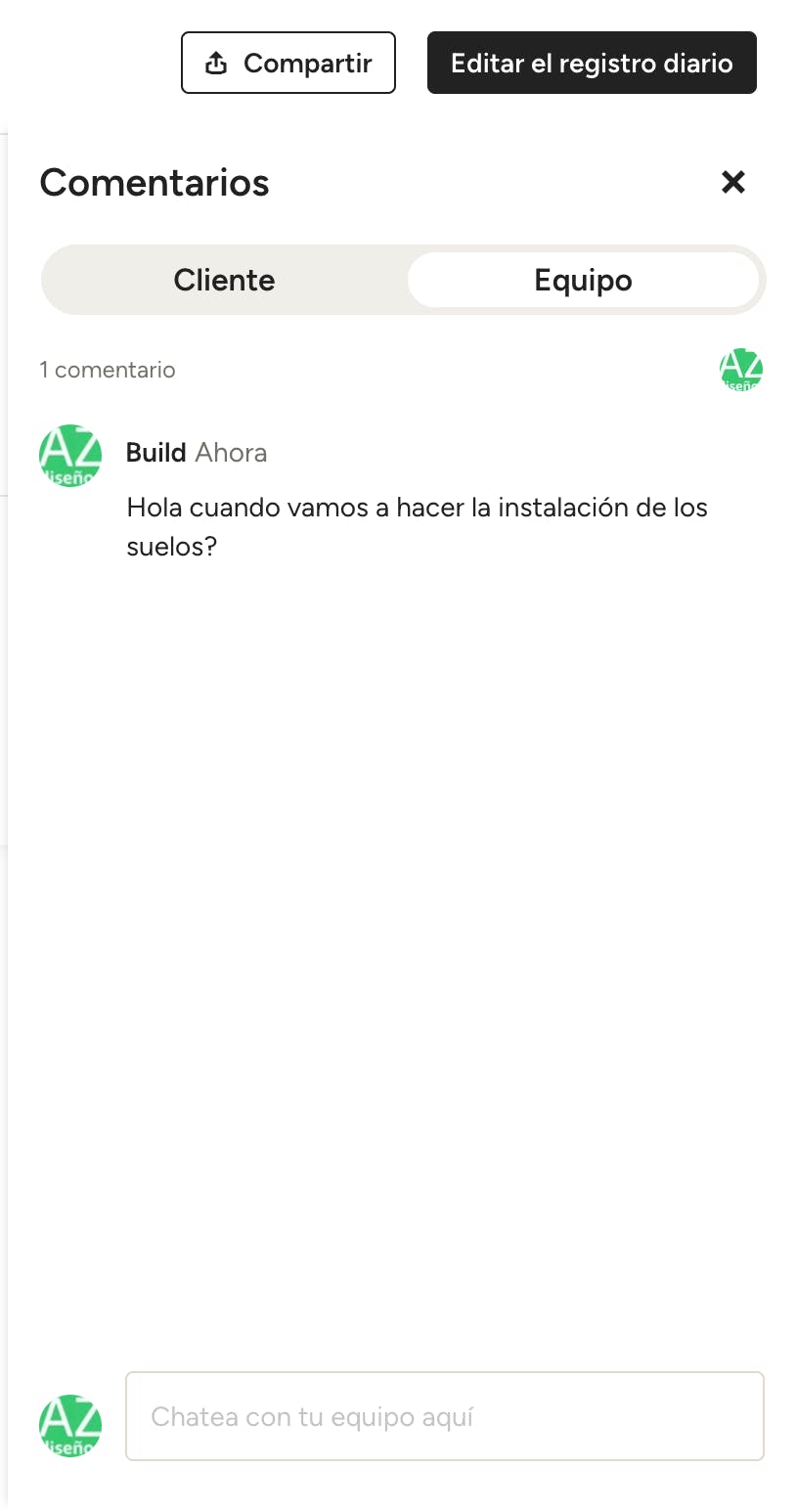
Task: Select the Equipo tab
Action: click(x=583, y=281)
